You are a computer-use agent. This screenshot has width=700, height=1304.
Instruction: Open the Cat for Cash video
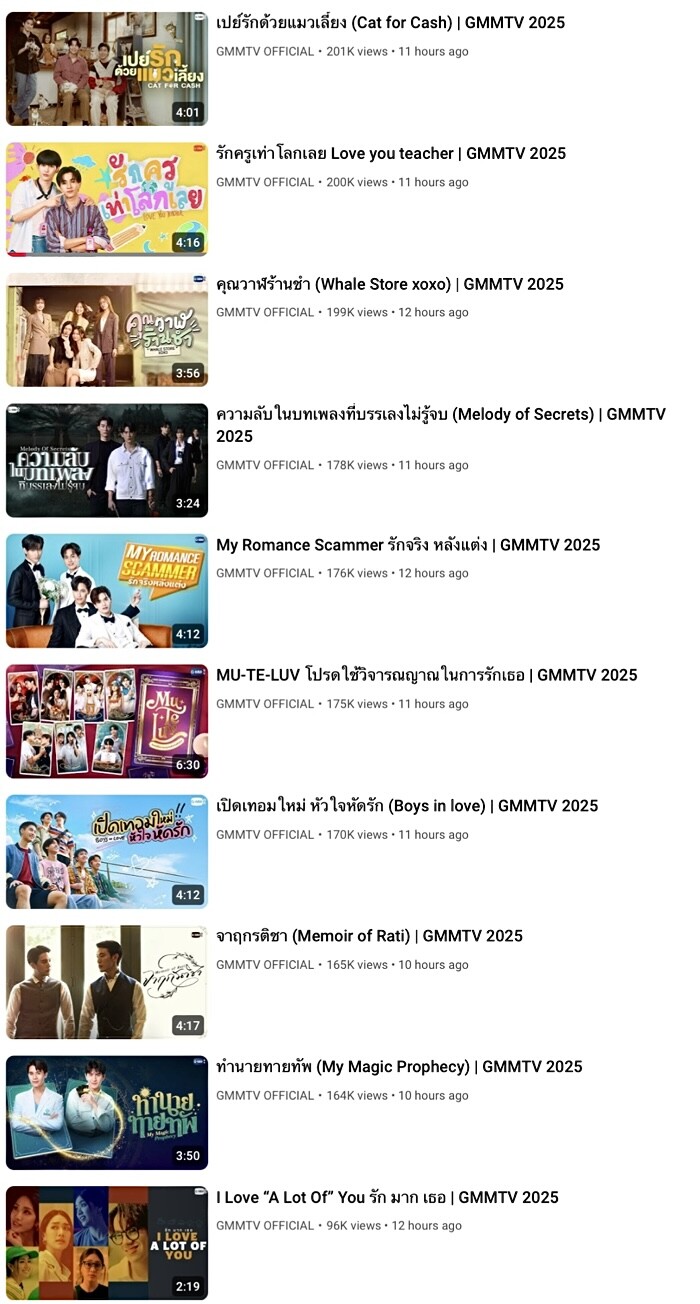[107, 68]
